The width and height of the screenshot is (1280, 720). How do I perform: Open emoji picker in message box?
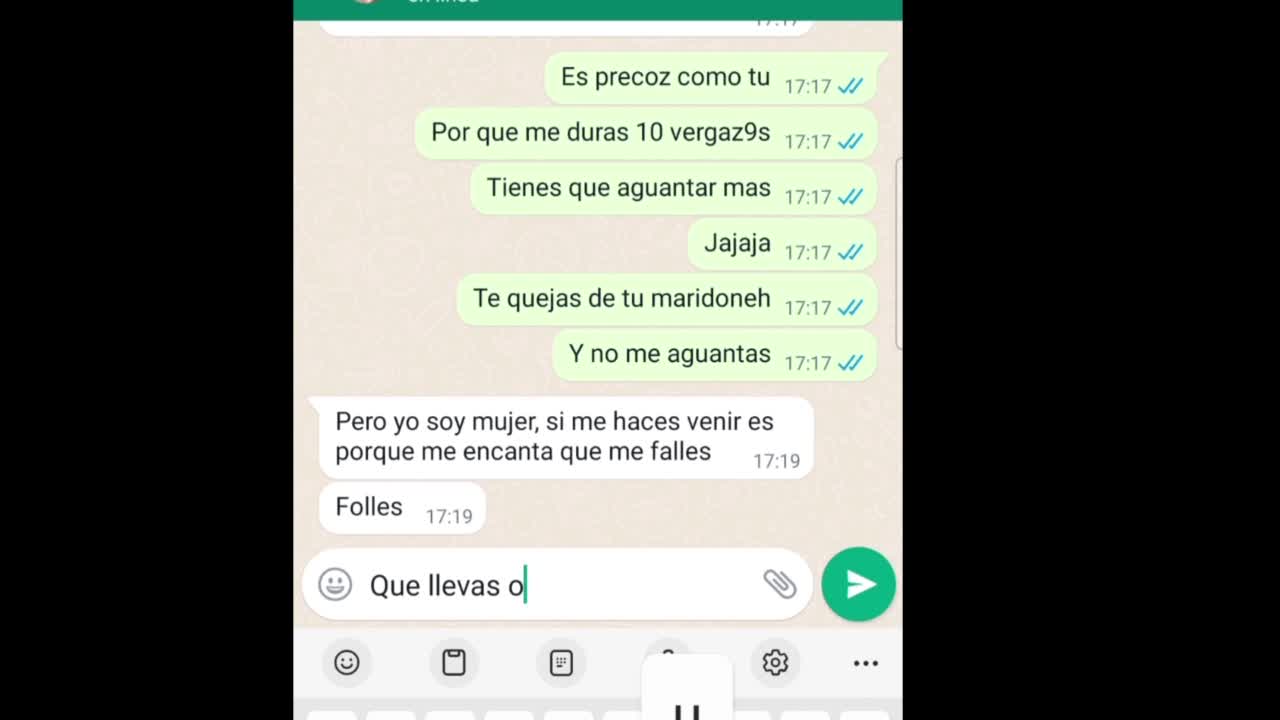pyautogui.click(x=335, y=584)
